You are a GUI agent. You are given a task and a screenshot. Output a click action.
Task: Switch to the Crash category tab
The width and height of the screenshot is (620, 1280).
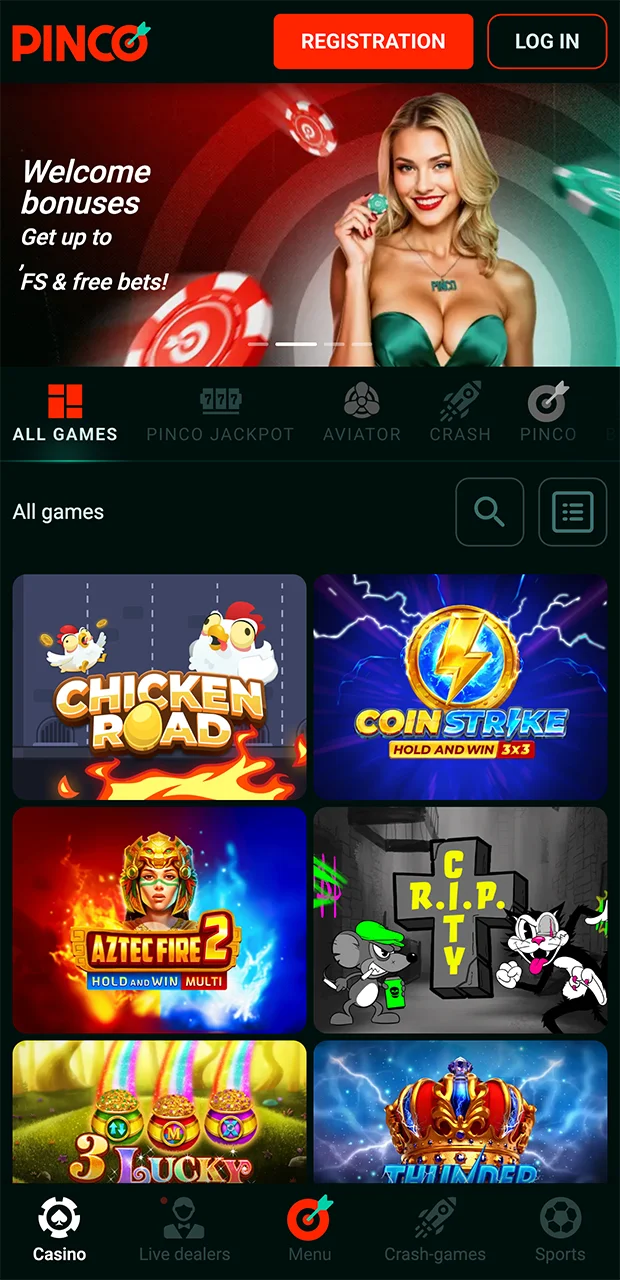tap(460, 413)
